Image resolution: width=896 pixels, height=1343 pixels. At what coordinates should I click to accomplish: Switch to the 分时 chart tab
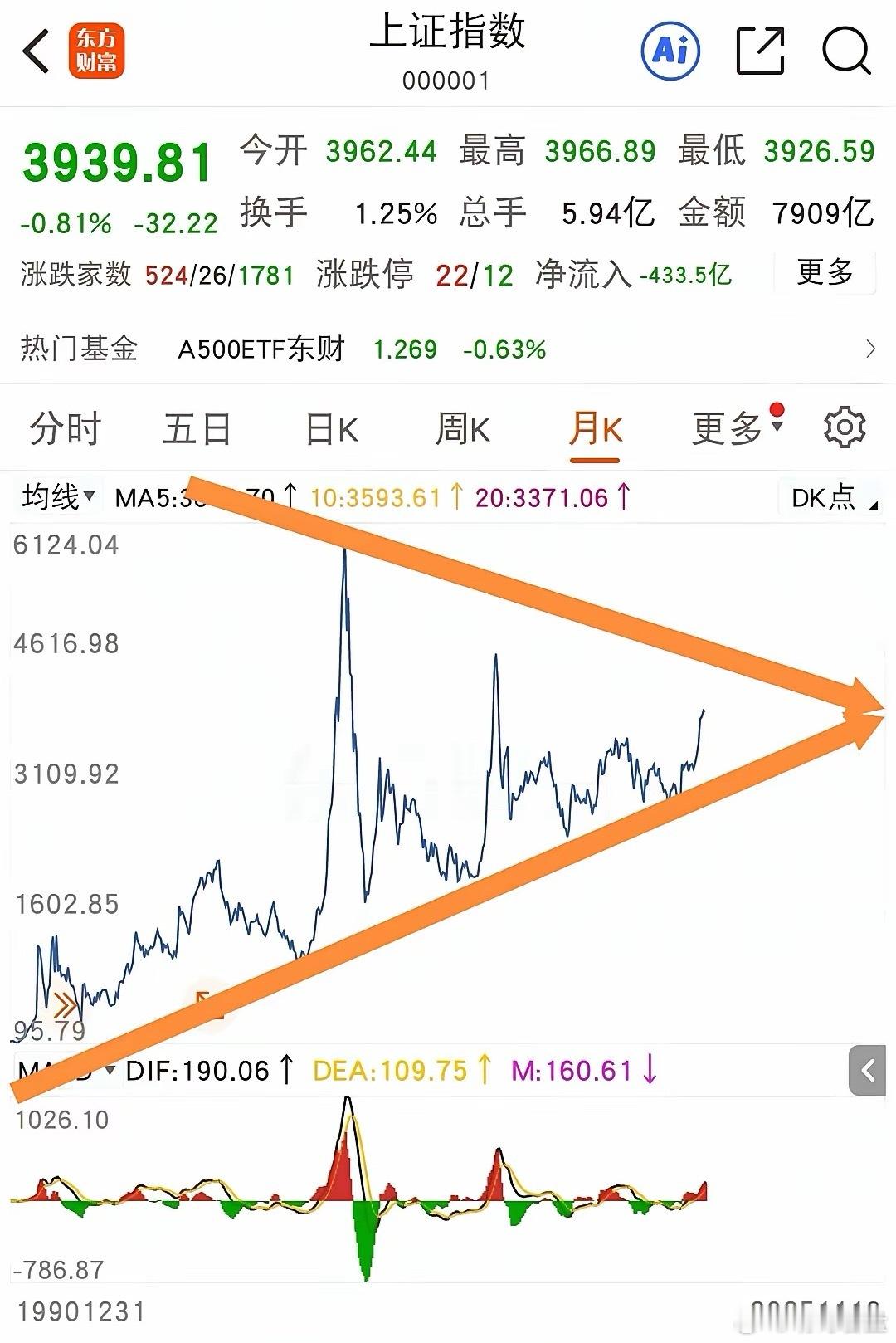point(65,429)
